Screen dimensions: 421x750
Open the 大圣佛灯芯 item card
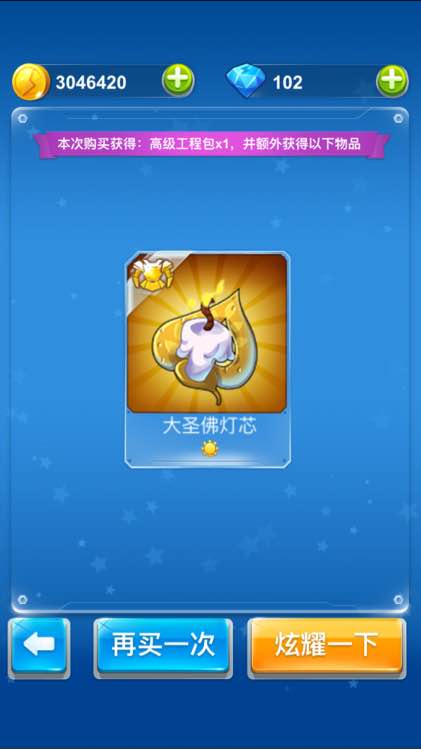207,360
